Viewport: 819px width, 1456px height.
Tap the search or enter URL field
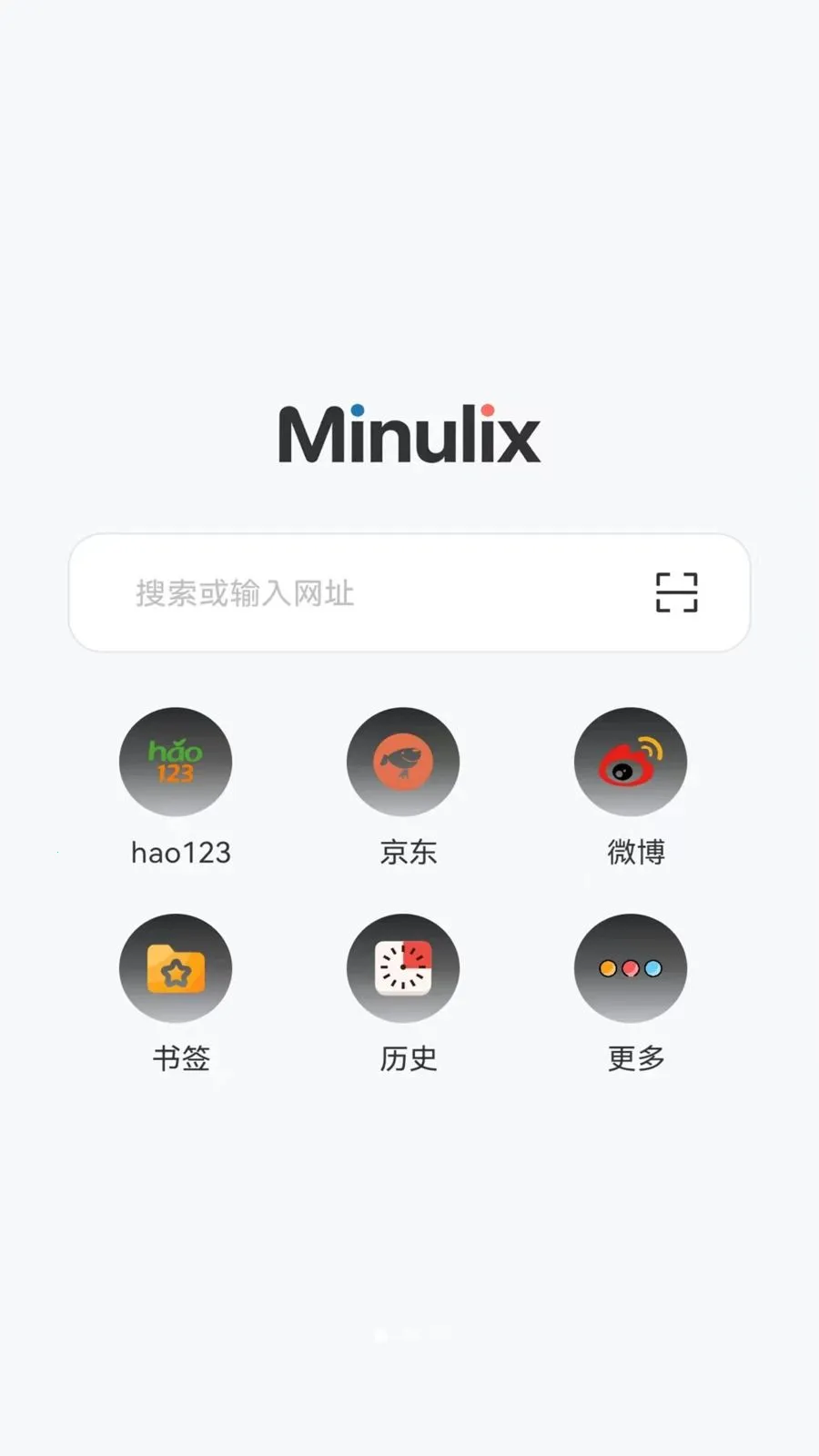coord(364,593)
